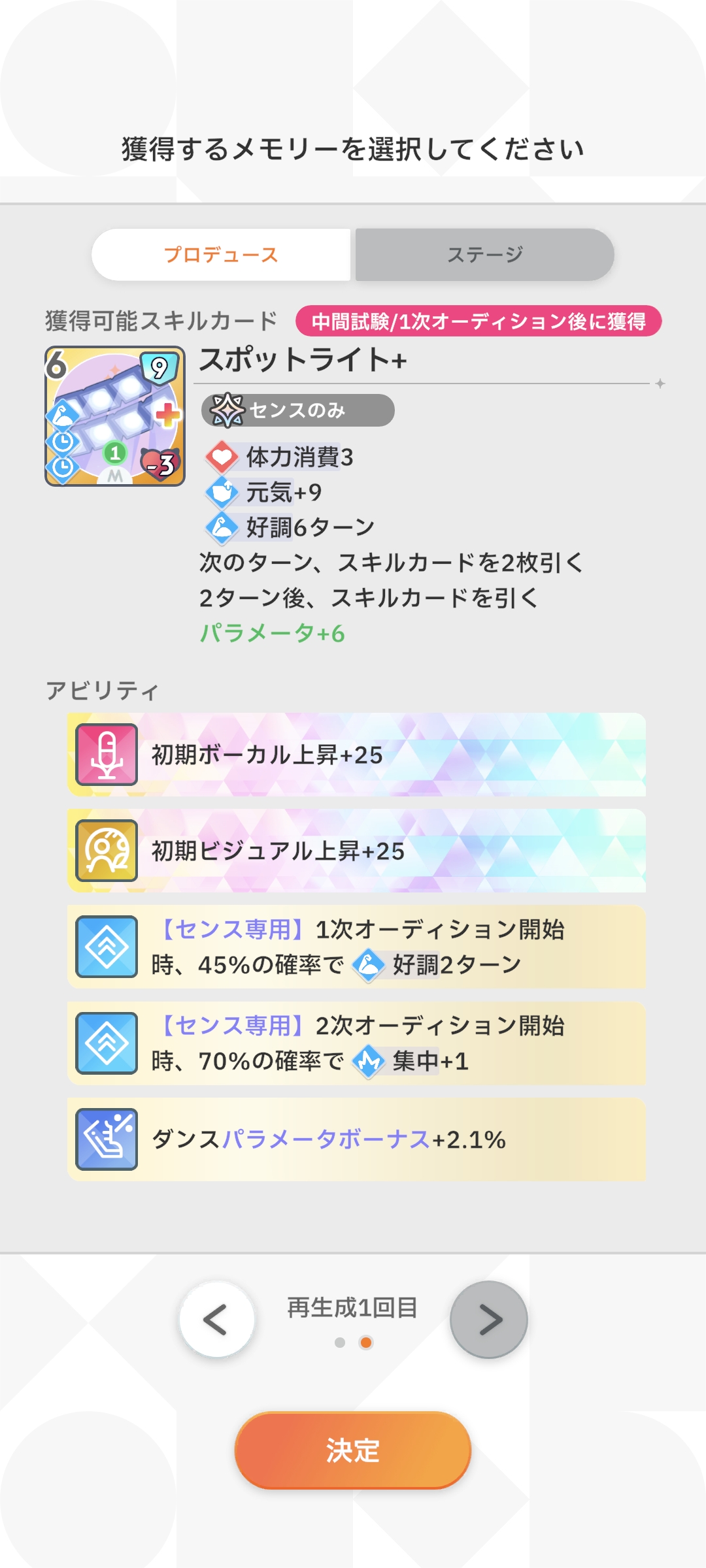Image resolution: width=706 pixels, height=1568 pixels.
Task: Confirm selection with the 決定 button
Action: (353, 1450)
